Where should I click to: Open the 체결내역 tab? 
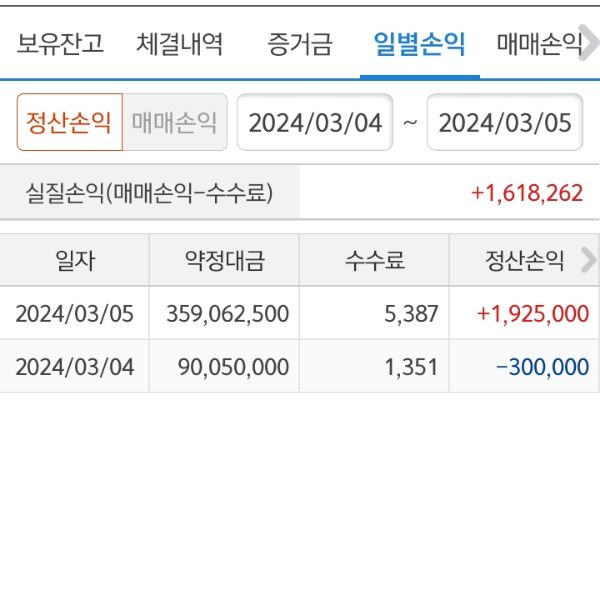point(180,44)
